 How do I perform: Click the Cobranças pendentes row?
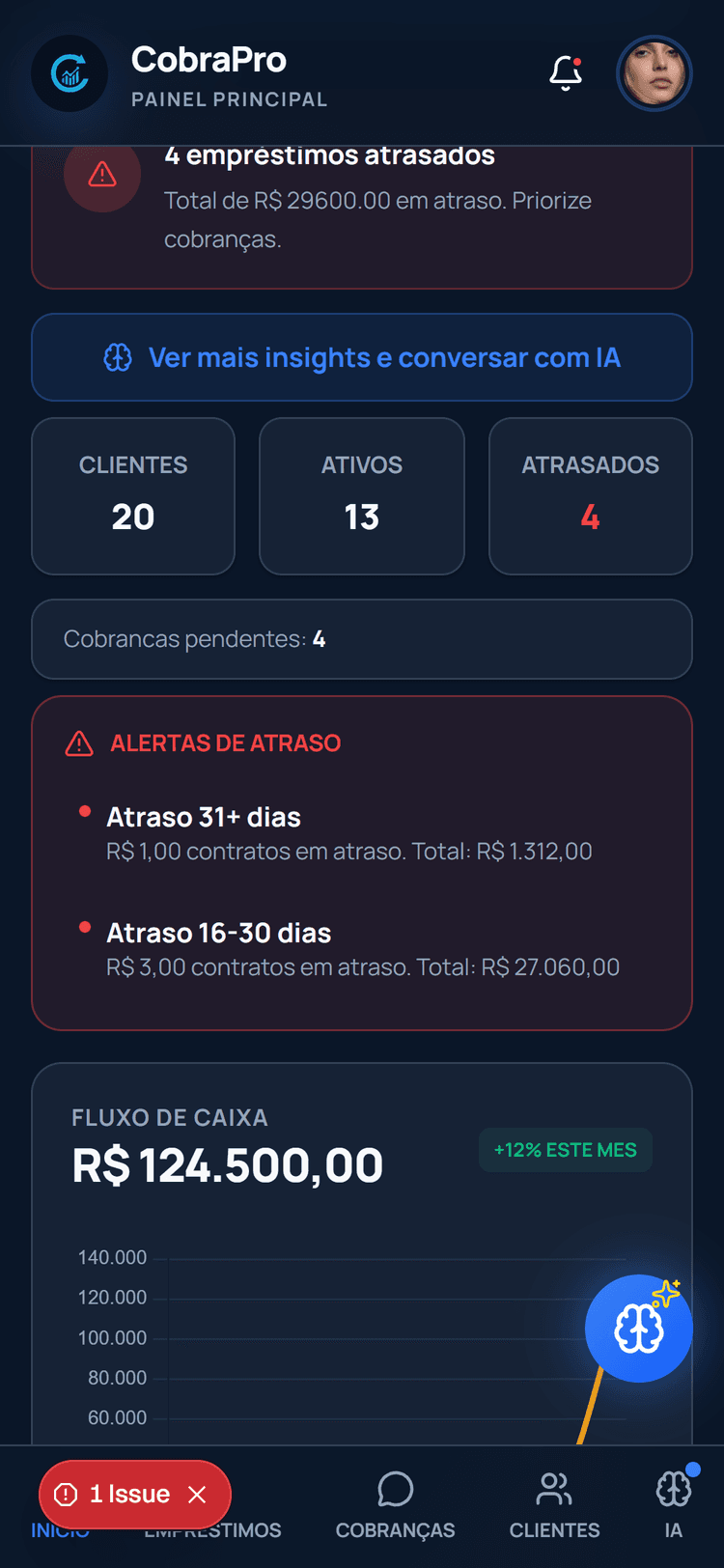[x=362, y=638]
